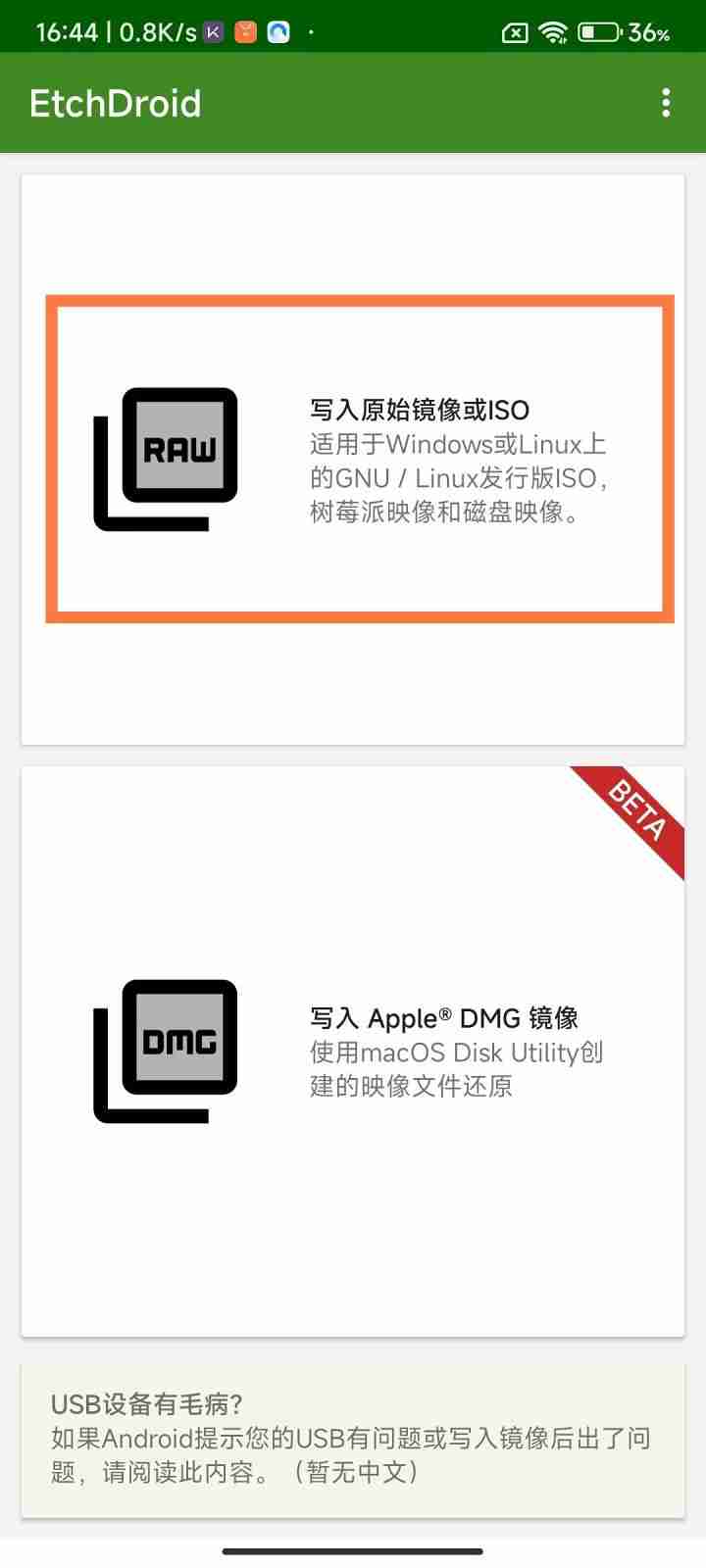Tap the KeePass notification icon in status bar
Viewport: 706px width, 1568px height.
pos(212,31)
